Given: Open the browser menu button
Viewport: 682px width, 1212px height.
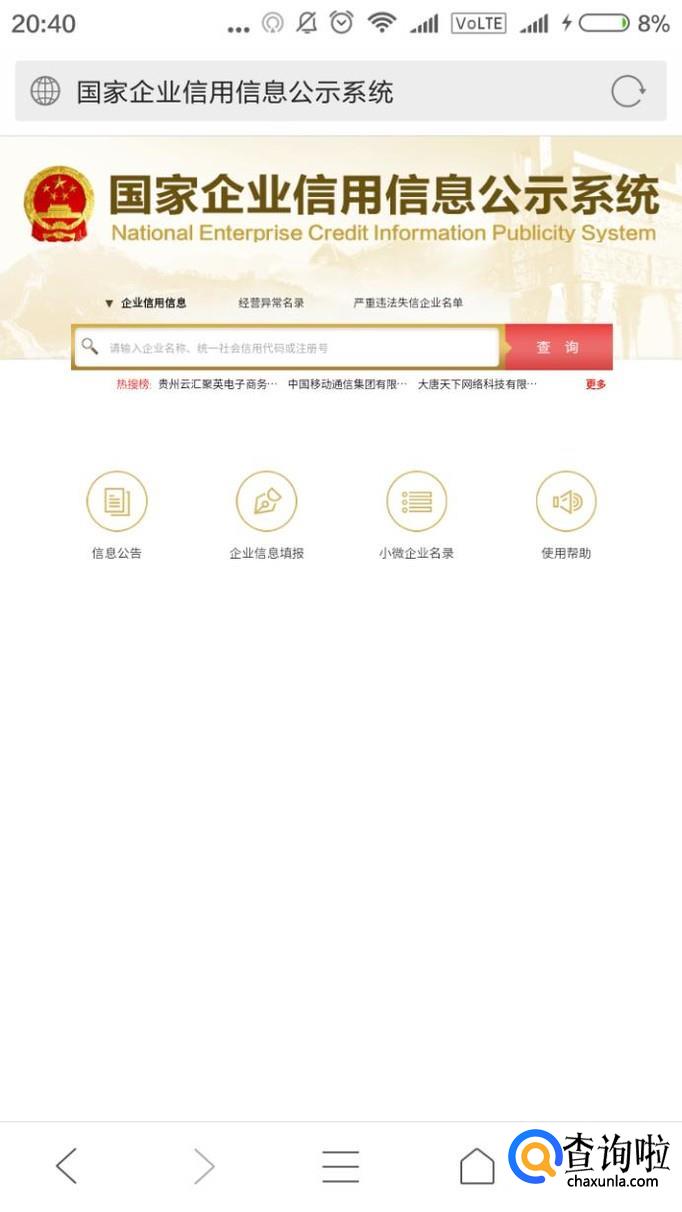Looking at the screenshot, I should click(340, 1166).
